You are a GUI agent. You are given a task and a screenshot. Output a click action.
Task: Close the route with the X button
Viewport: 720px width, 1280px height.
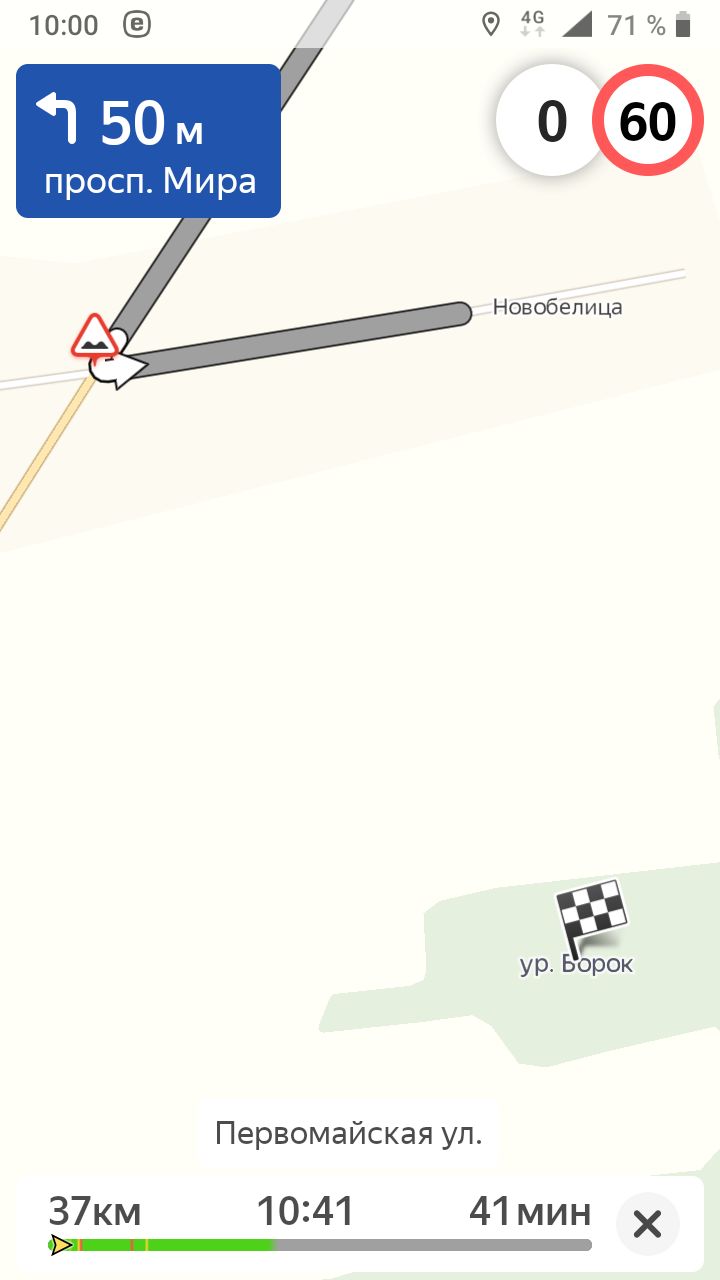point(648,1223)
